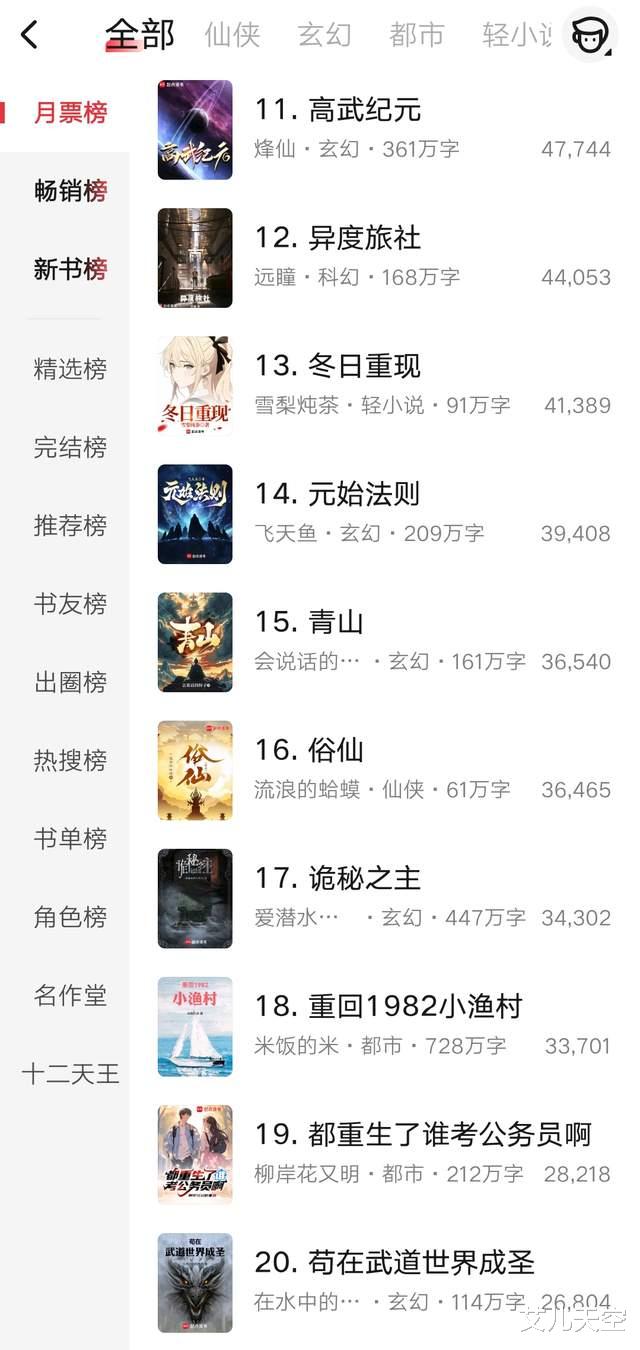Image resolution: width=640 pixels, height=1350 pixels.
Task: Select the book 俗仙
Action: (x=310, y=750)
